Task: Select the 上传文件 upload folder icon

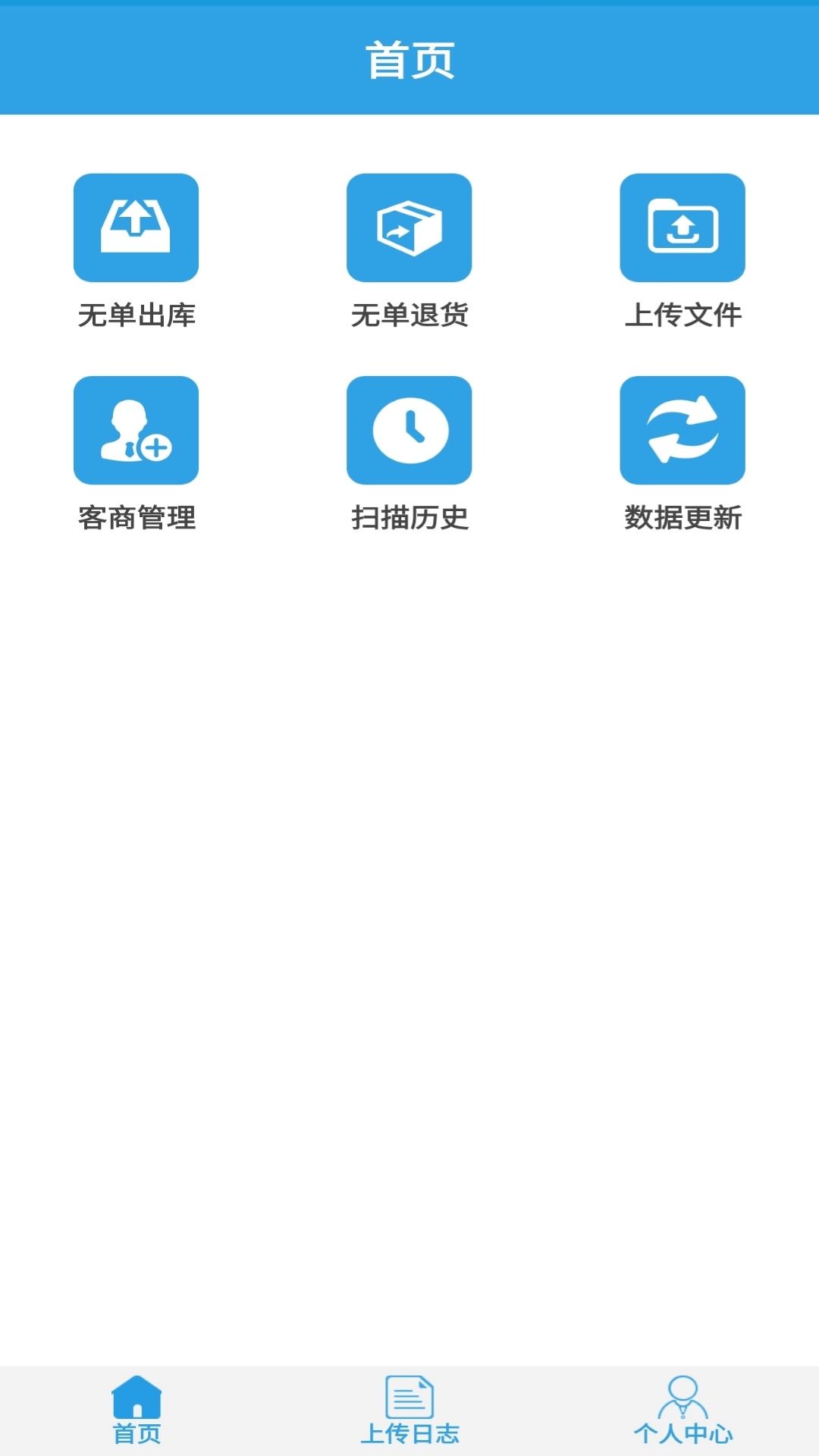Action: click(682, 227)
